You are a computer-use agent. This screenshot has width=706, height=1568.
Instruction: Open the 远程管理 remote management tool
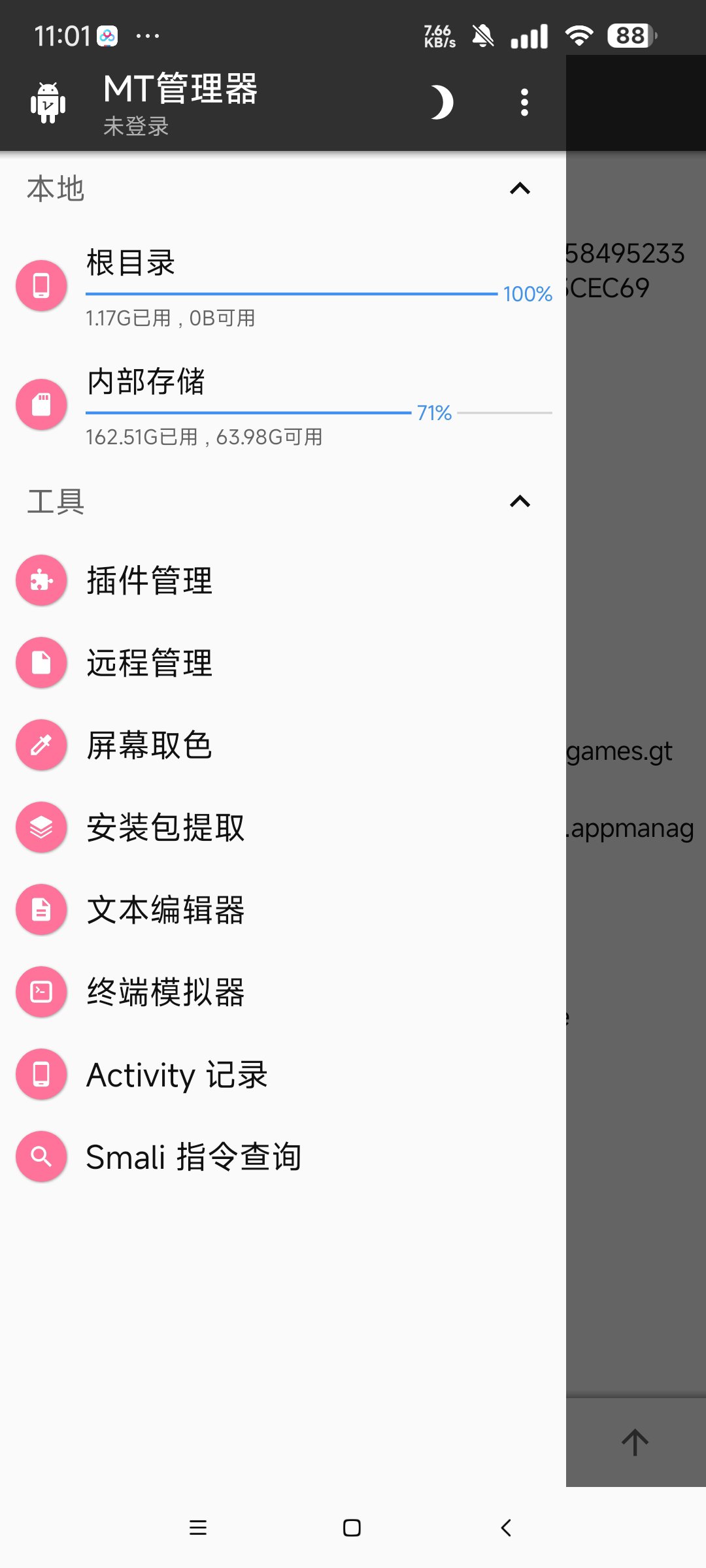pyautogui.click(x=149, y=662)
